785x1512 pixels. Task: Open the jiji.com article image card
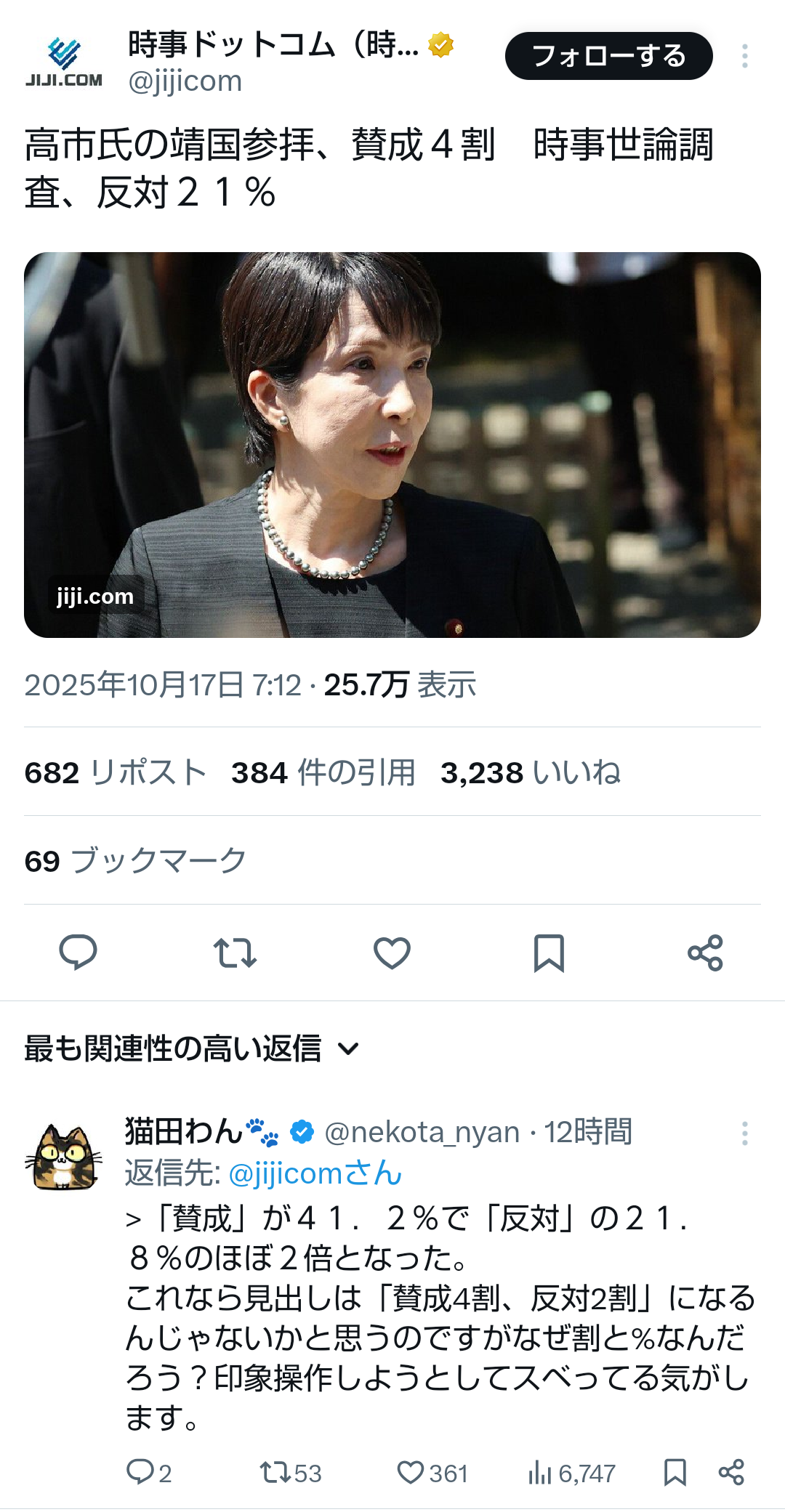tap(392, 445)
